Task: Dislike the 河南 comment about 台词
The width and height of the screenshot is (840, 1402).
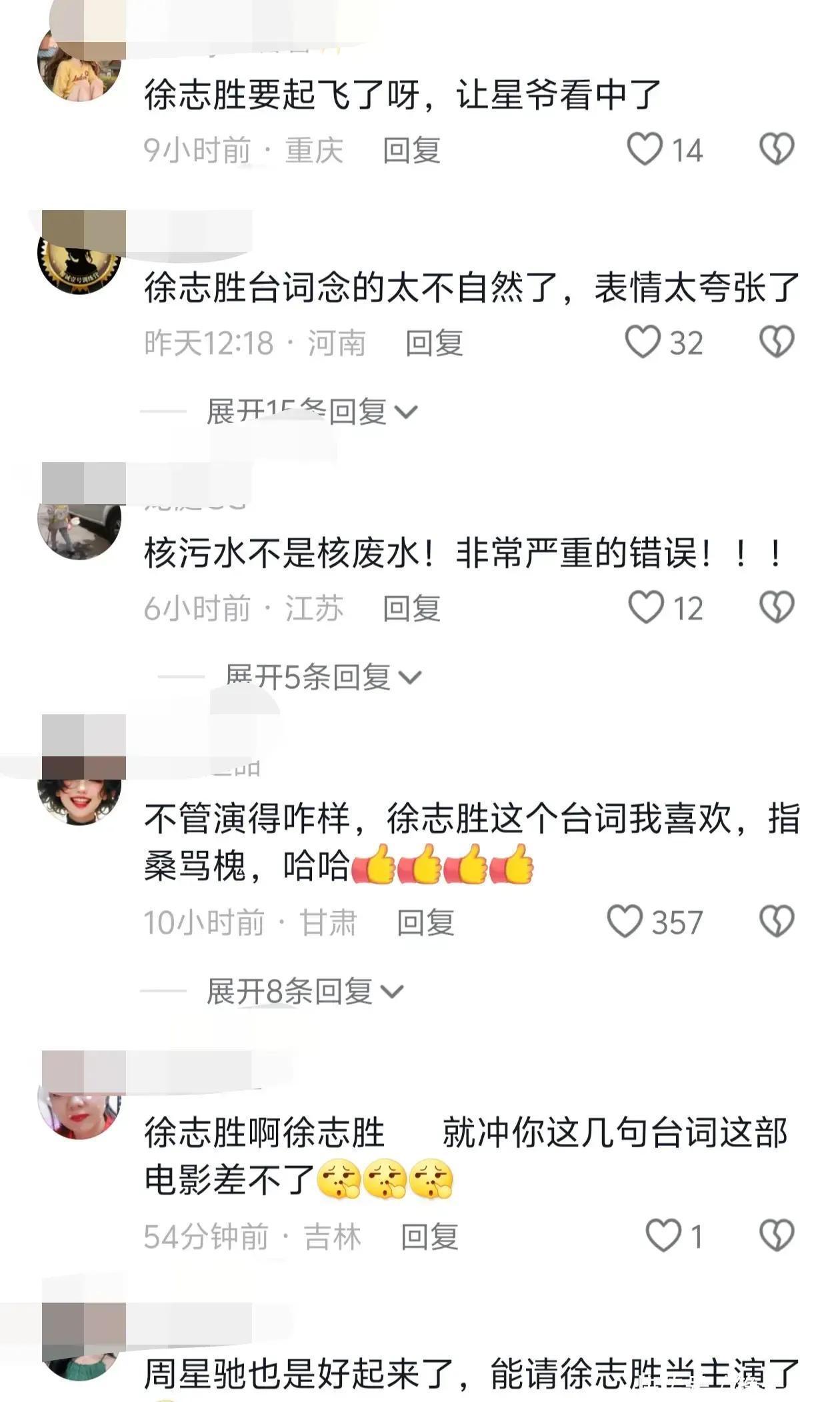Action: [777, 342]
